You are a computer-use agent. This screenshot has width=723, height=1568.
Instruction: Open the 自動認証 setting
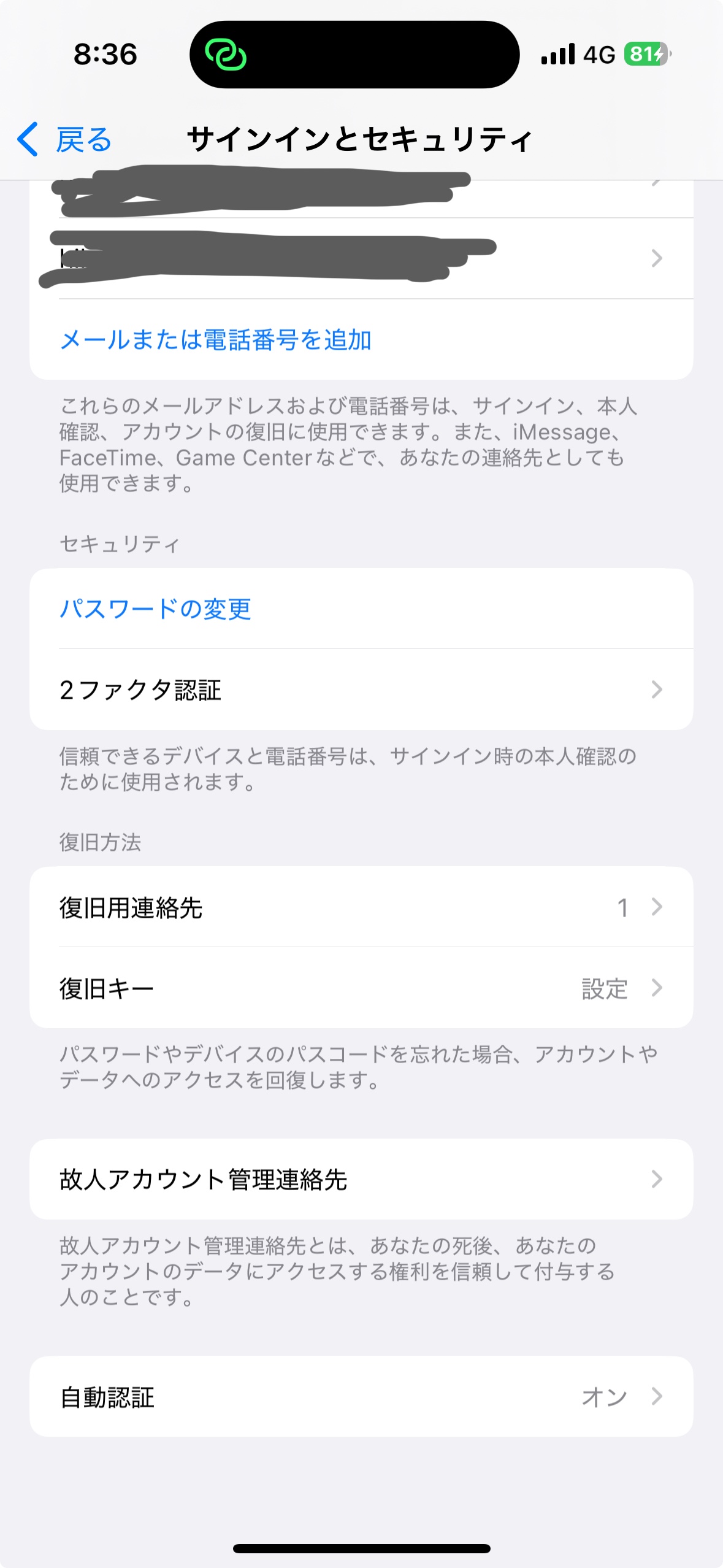coord(361,1397)
